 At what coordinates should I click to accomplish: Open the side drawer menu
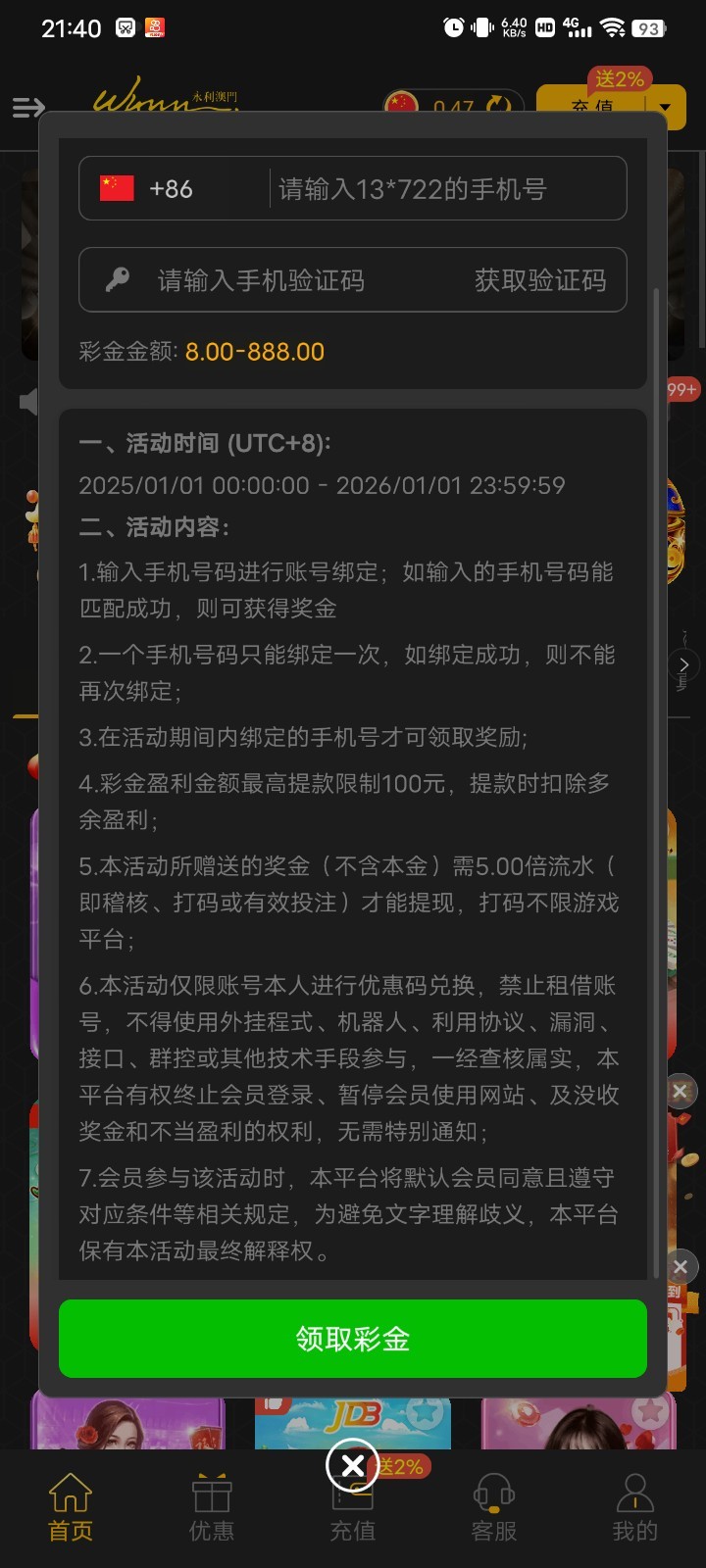click(x=28, y=108)
